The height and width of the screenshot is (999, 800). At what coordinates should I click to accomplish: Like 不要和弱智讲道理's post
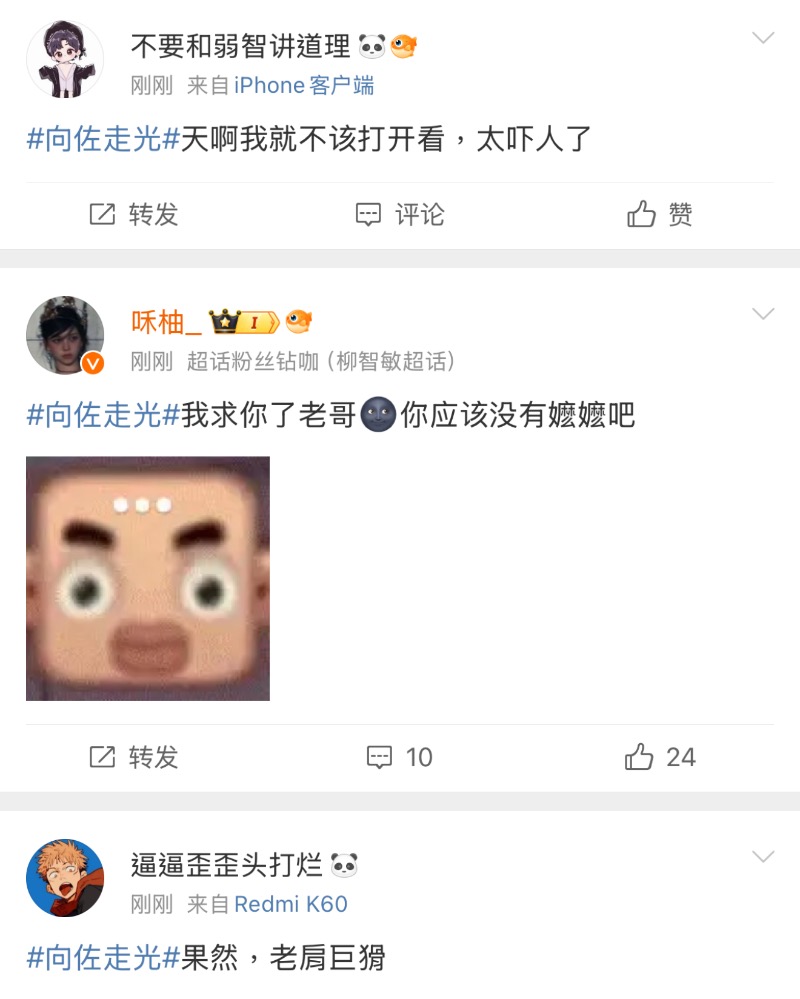pos(660,214)
